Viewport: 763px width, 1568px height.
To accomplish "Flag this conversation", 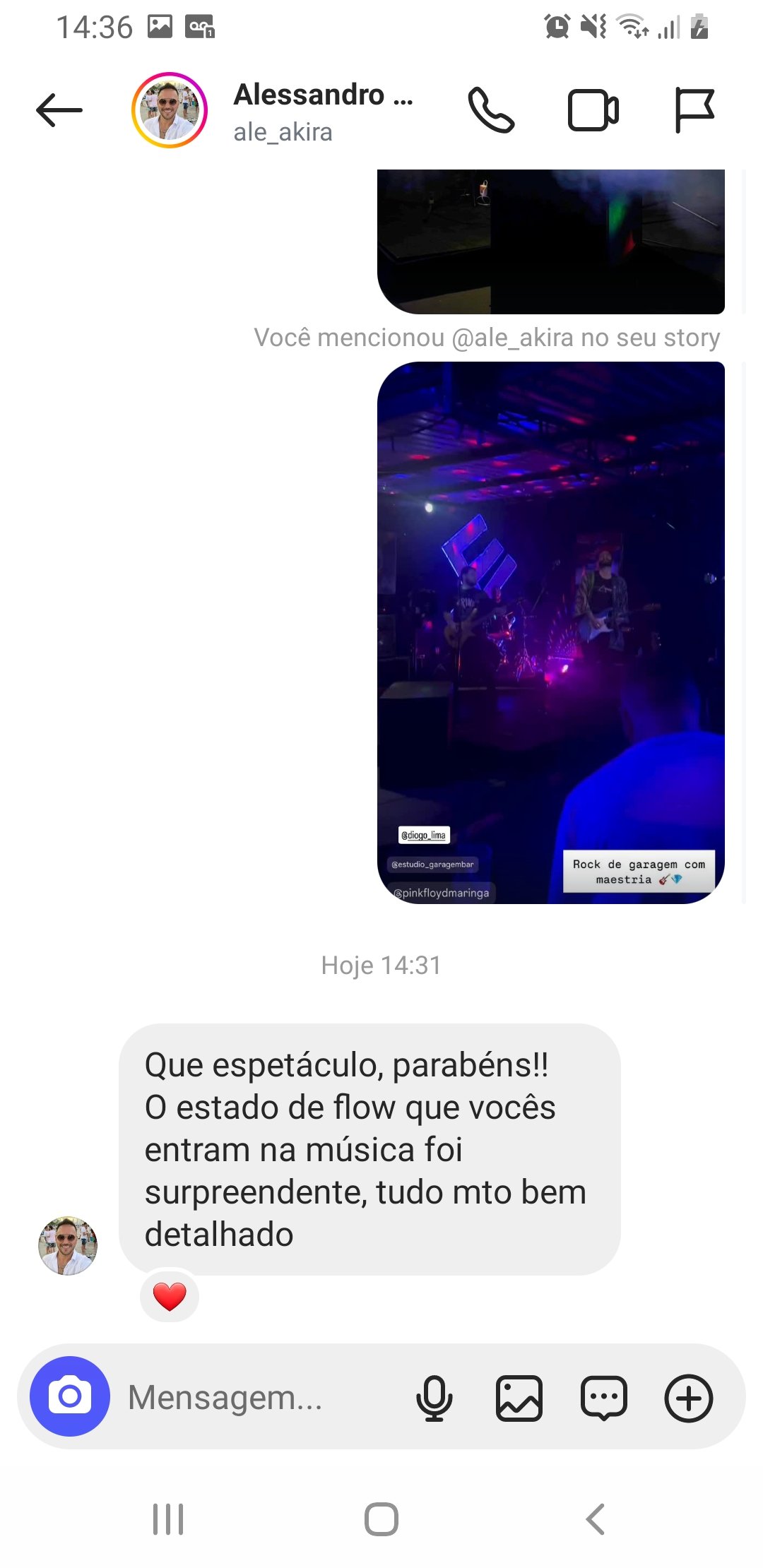I will 694,110.
